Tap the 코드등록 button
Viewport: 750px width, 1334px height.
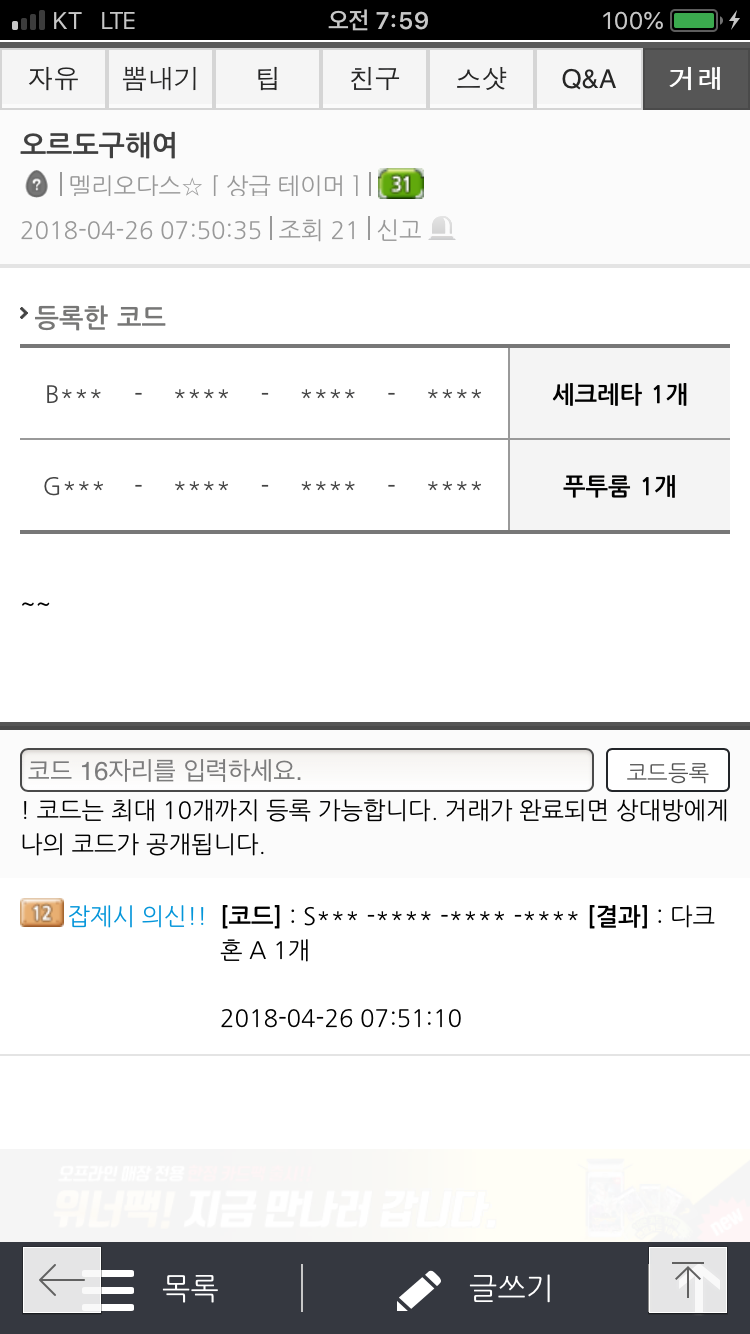coord(668,771)
